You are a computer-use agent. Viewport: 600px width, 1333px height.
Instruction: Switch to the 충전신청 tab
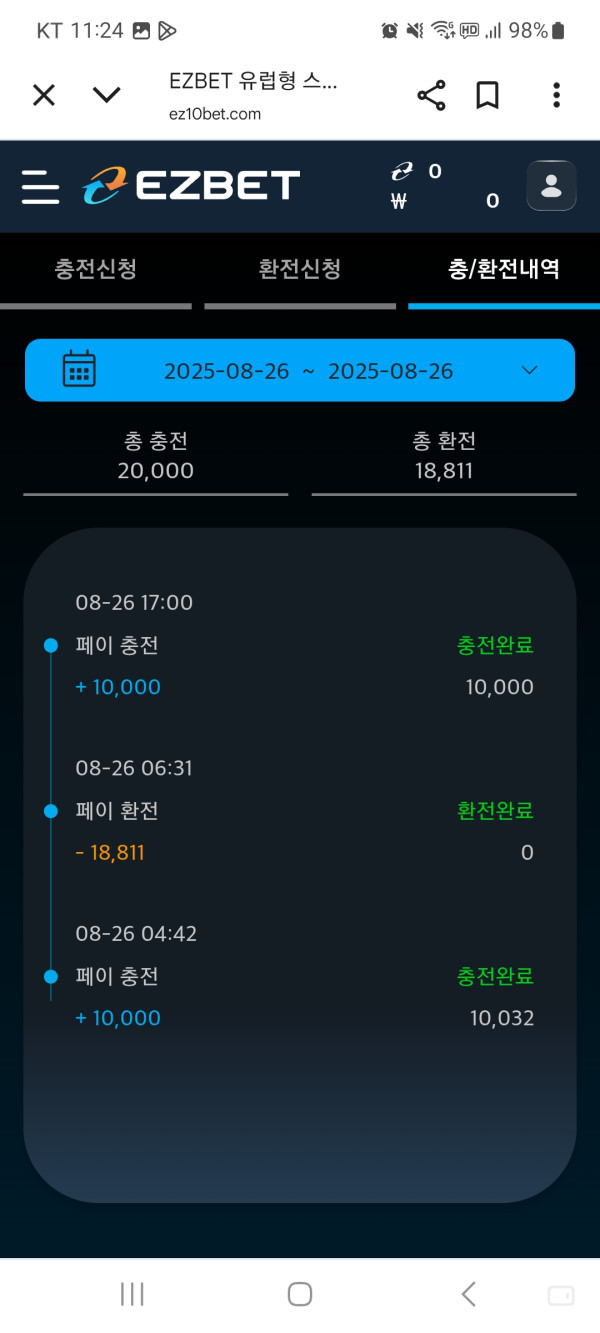tap(96, 269)
